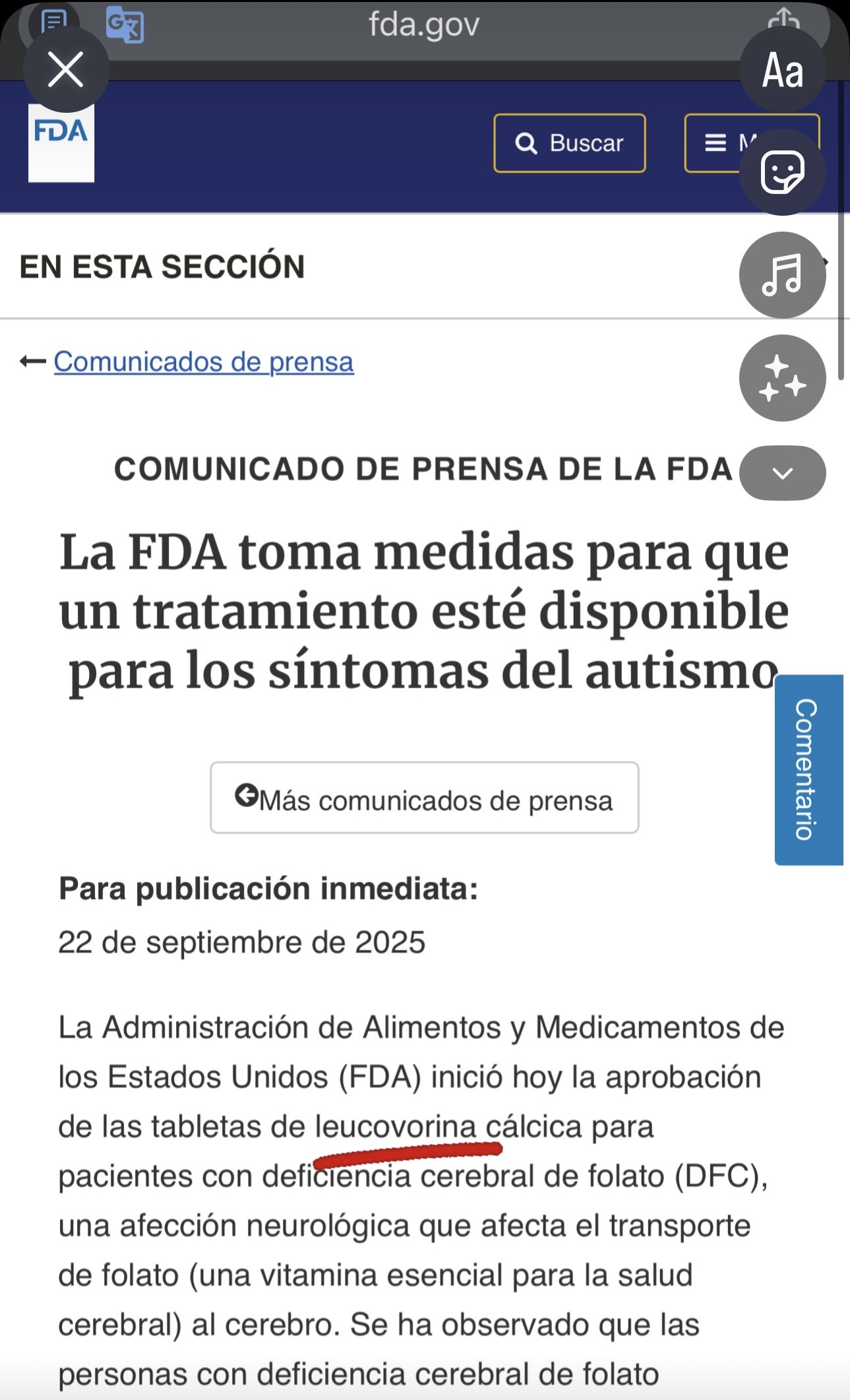Image resolution: width=850 pixels, height=1400 pixels.
Task: Tap the magnifier inside the Buscar field
Action: (527, 143)
